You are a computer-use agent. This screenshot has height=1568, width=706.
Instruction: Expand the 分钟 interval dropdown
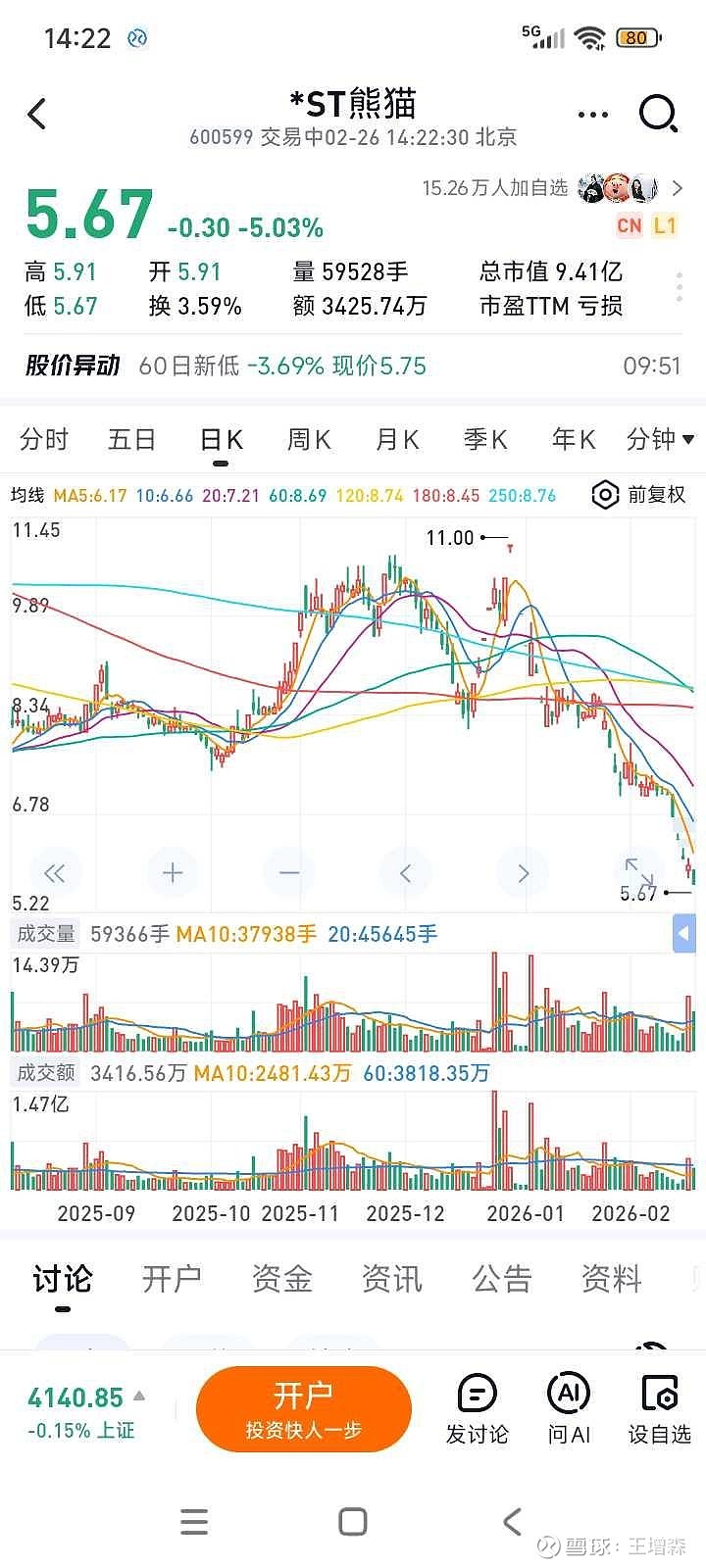[x=660, y=439]
